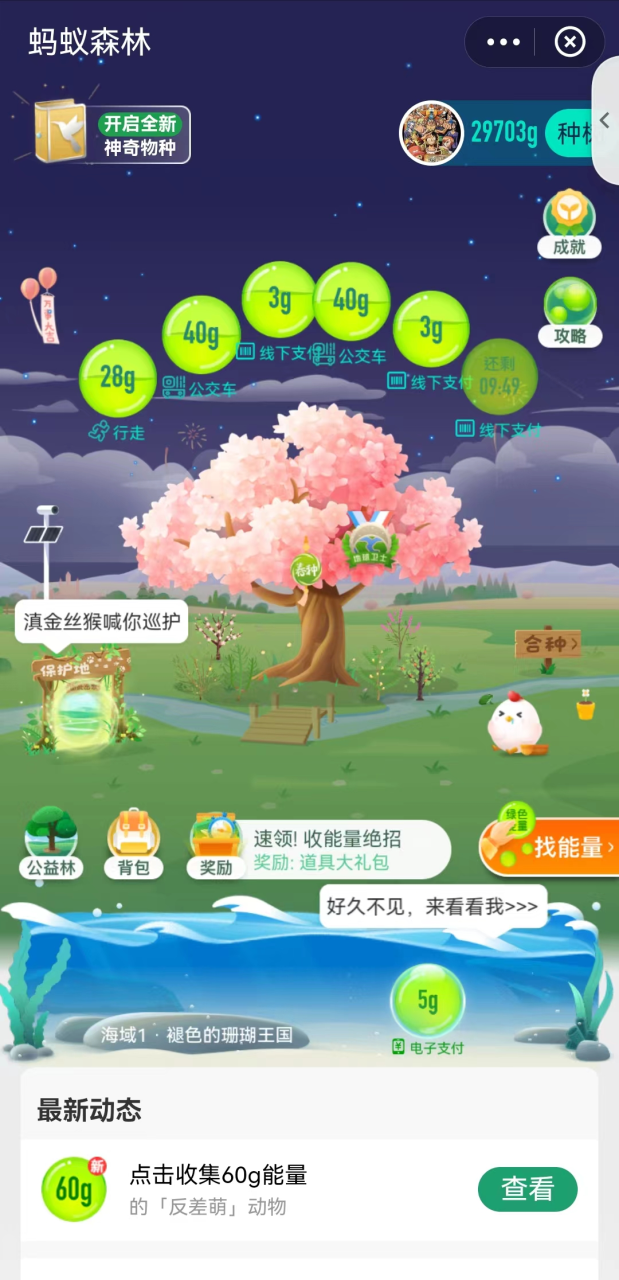Tap the 种树 plant tree button

573,133
